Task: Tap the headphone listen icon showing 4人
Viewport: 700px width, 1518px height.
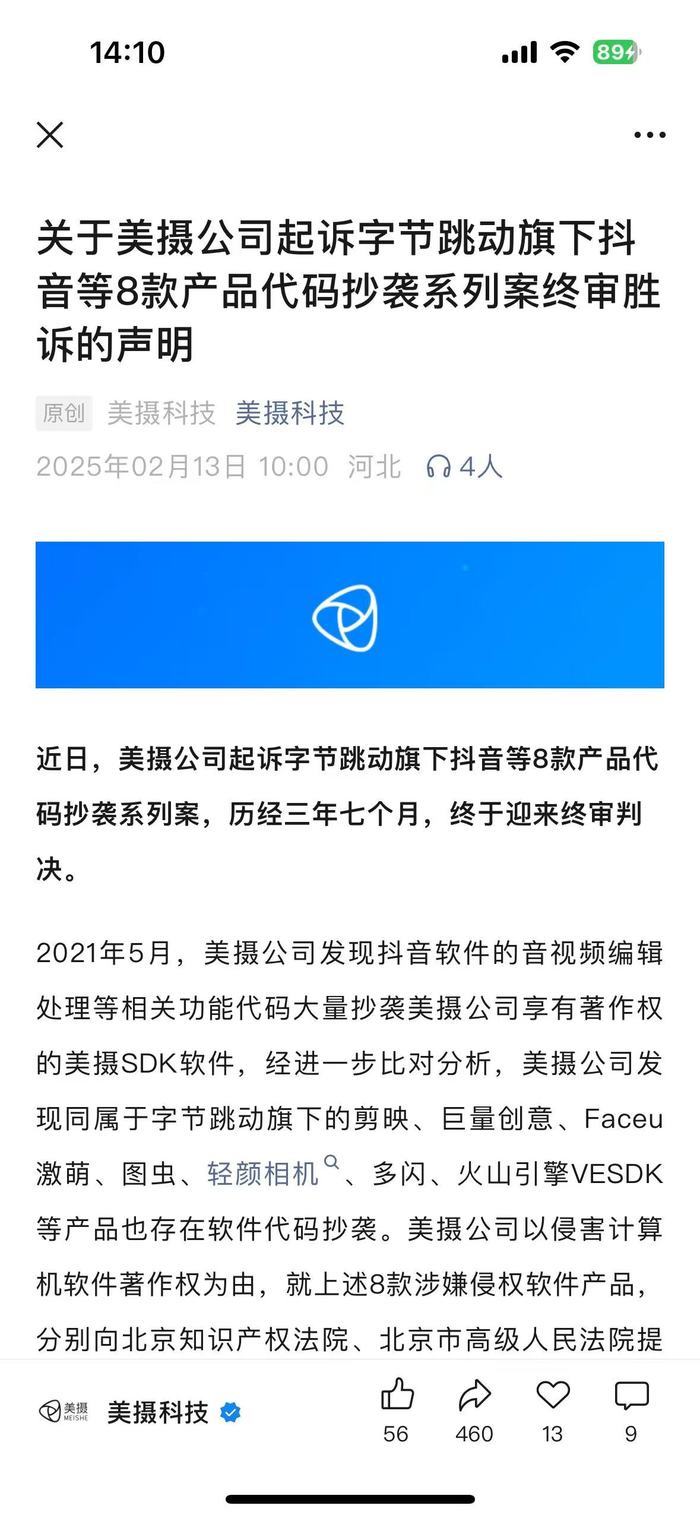Action: click(x=464, y=466)
